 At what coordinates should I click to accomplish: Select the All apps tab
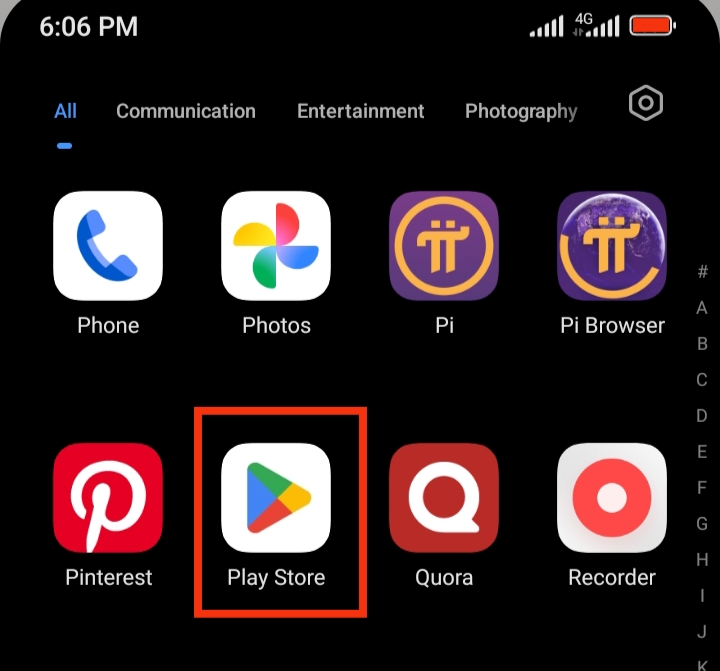[65, 111]
